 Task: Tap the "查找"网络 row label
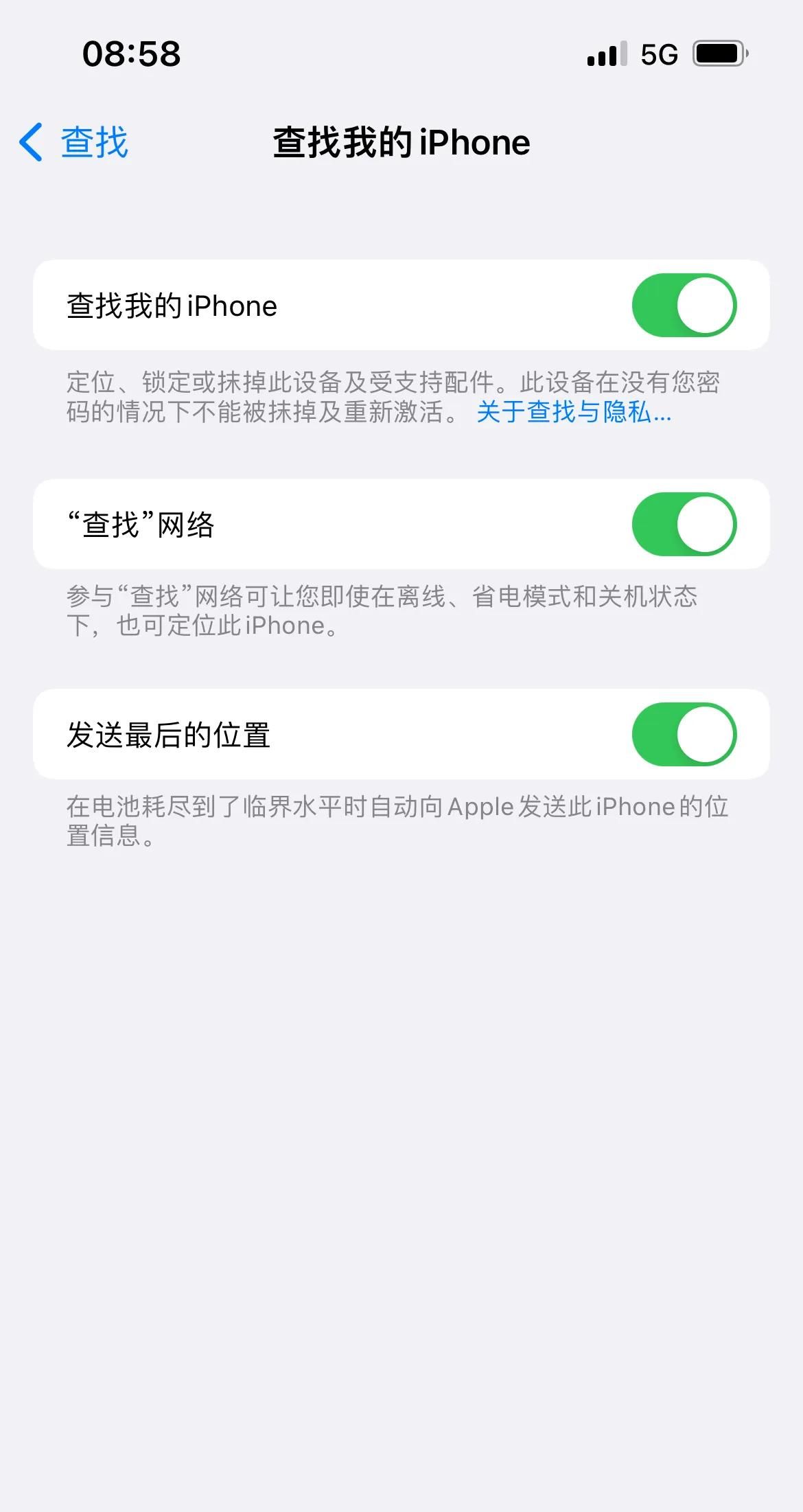pos(141,524)
